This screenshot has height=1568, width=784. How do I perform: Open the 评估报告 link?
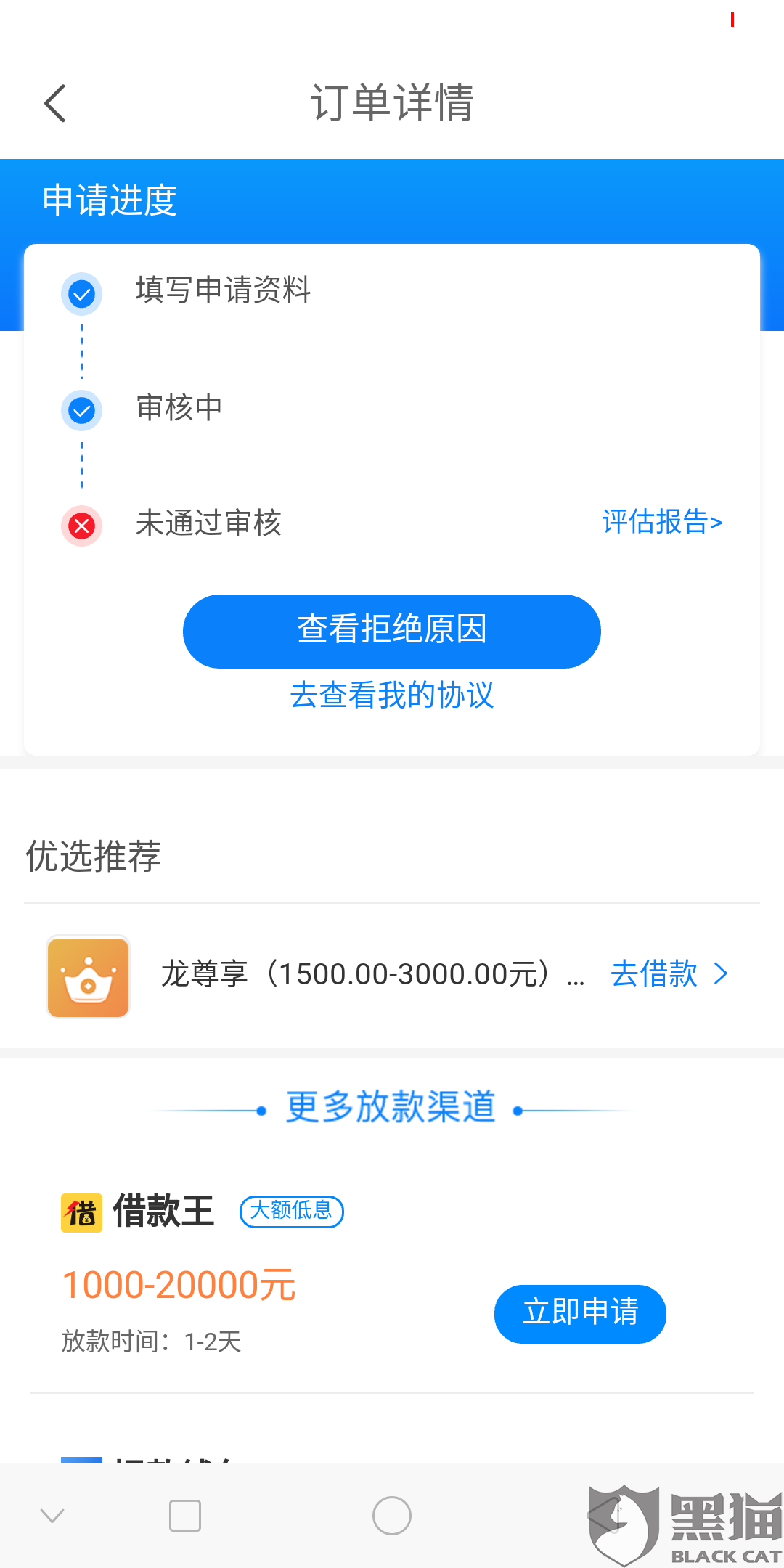(662, 522)
